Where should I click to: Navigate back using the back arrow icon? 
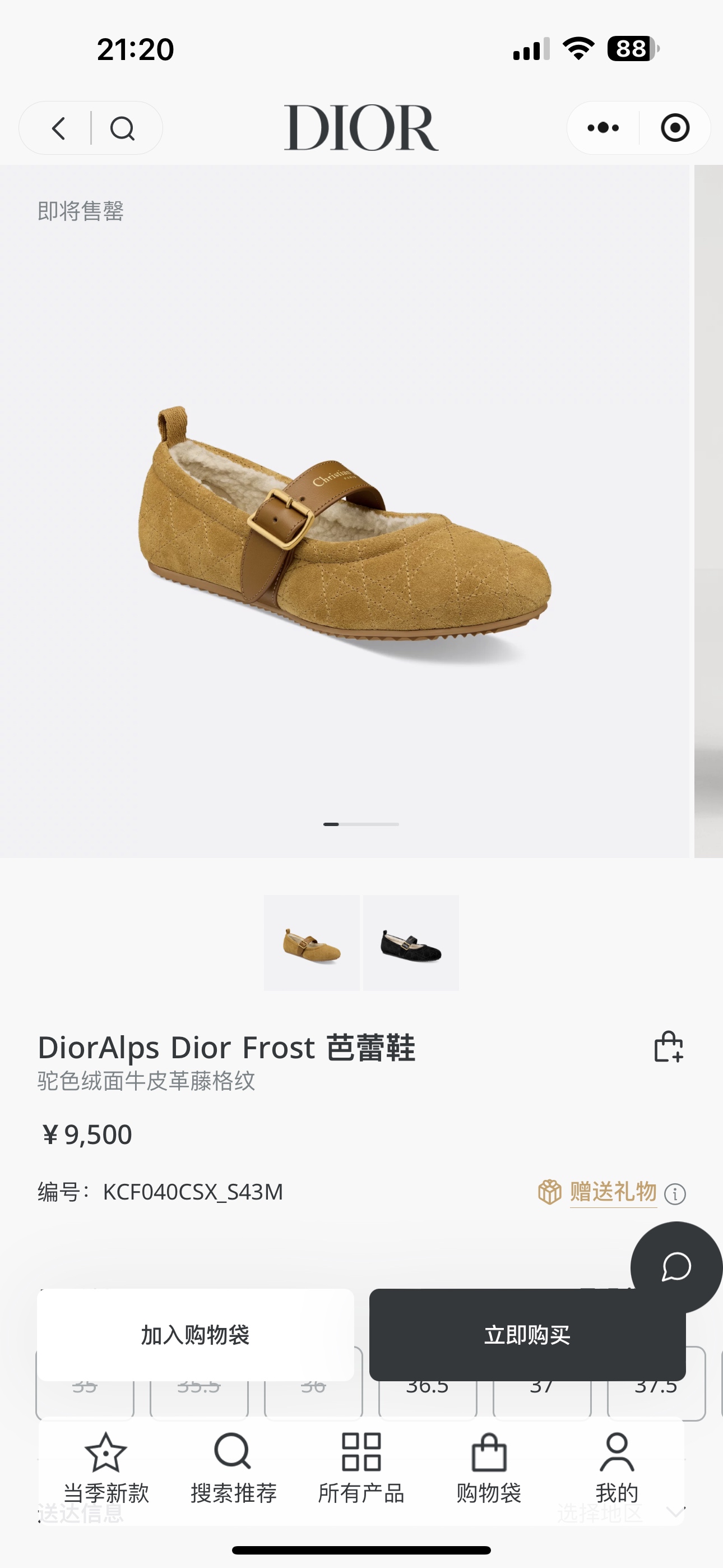point(58,128)
